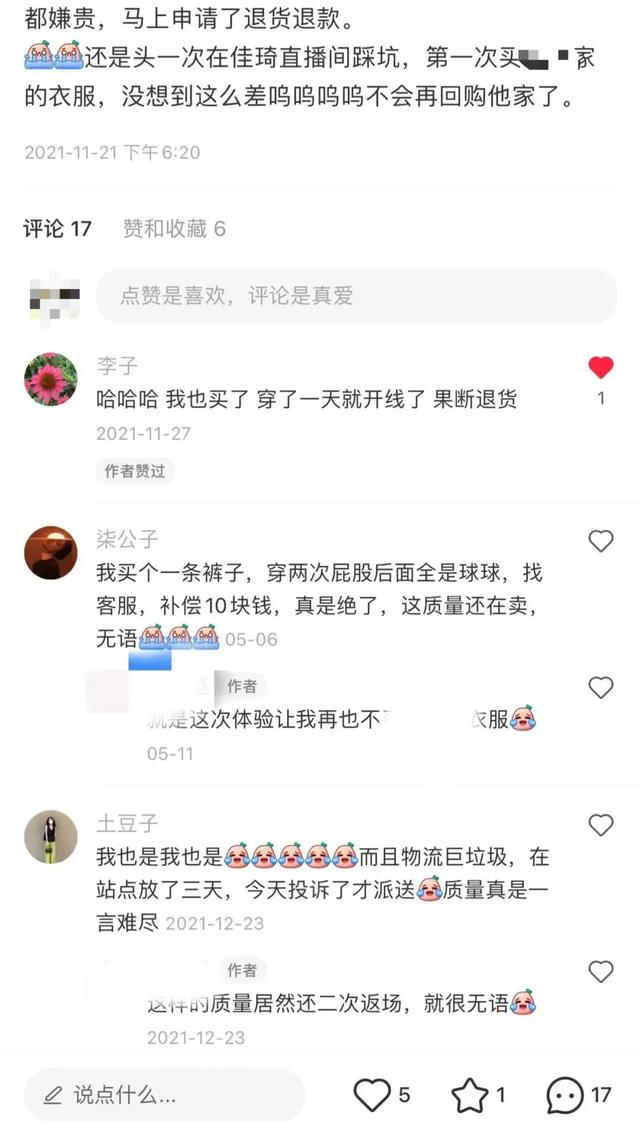Image resolution: width=640 pixels, height=1129 pixels.
Task: Like the author's reply dated 05-11
Action: [x=600, y=688]
